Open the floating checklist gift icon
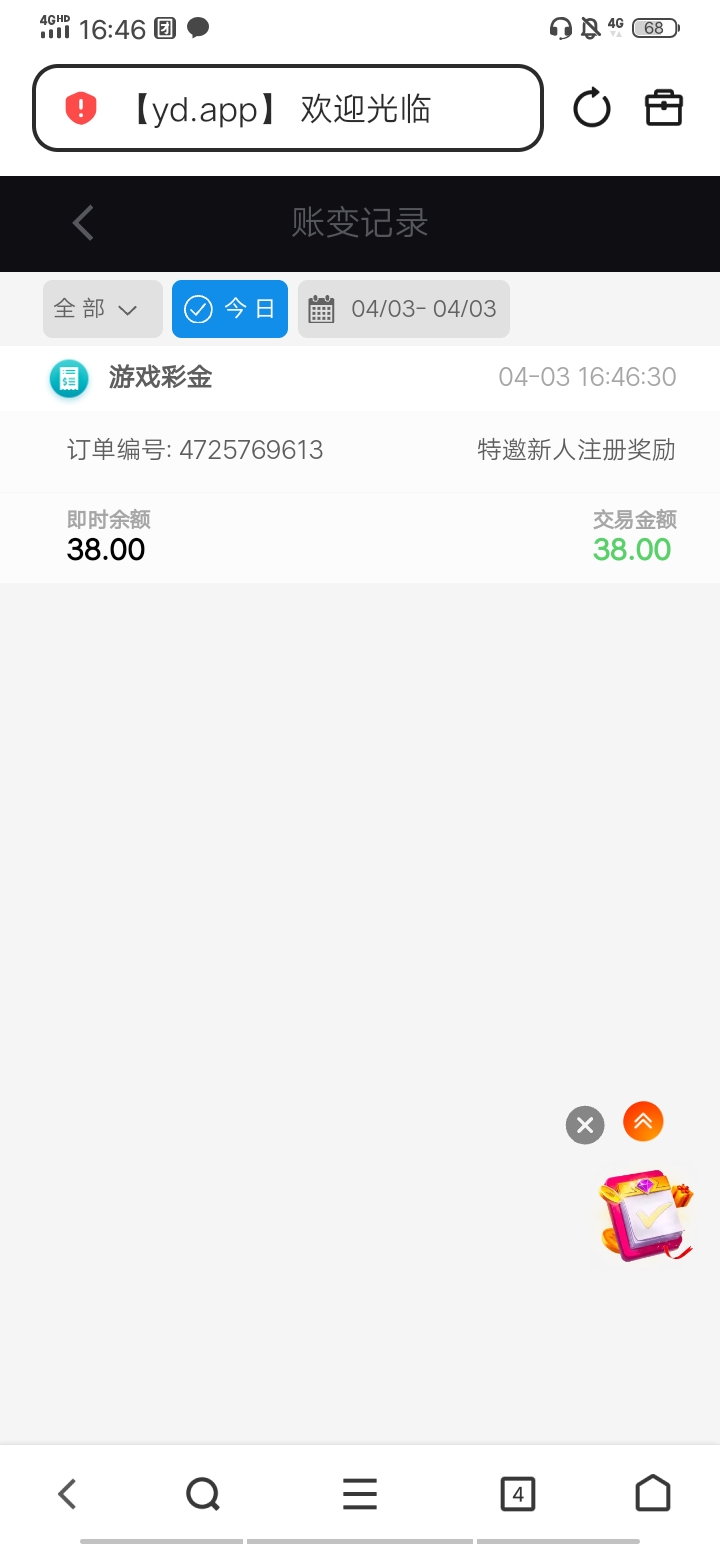 645,1215
